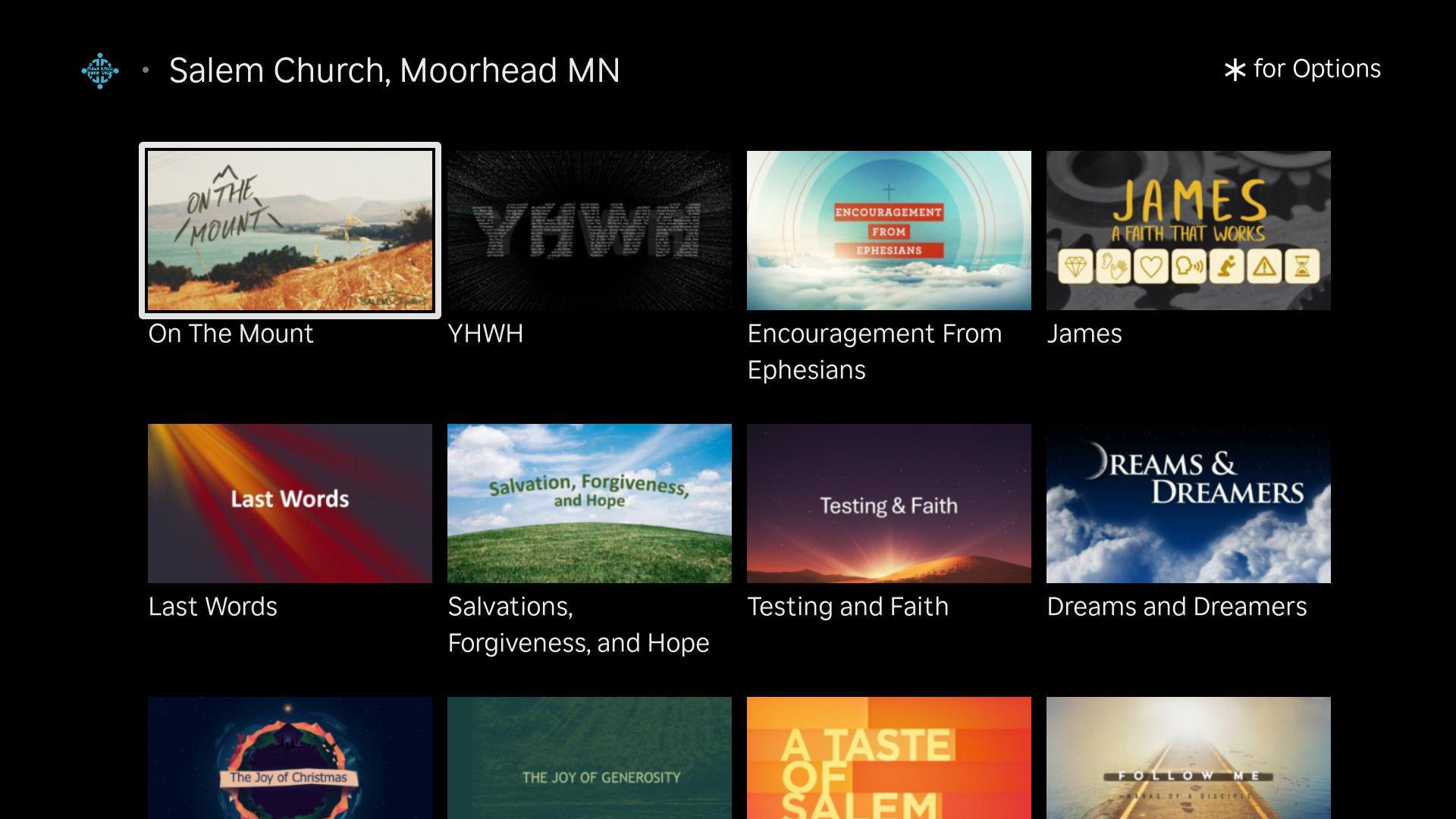View the Dreams and Dreamers series

click(x=1188, y=503)
